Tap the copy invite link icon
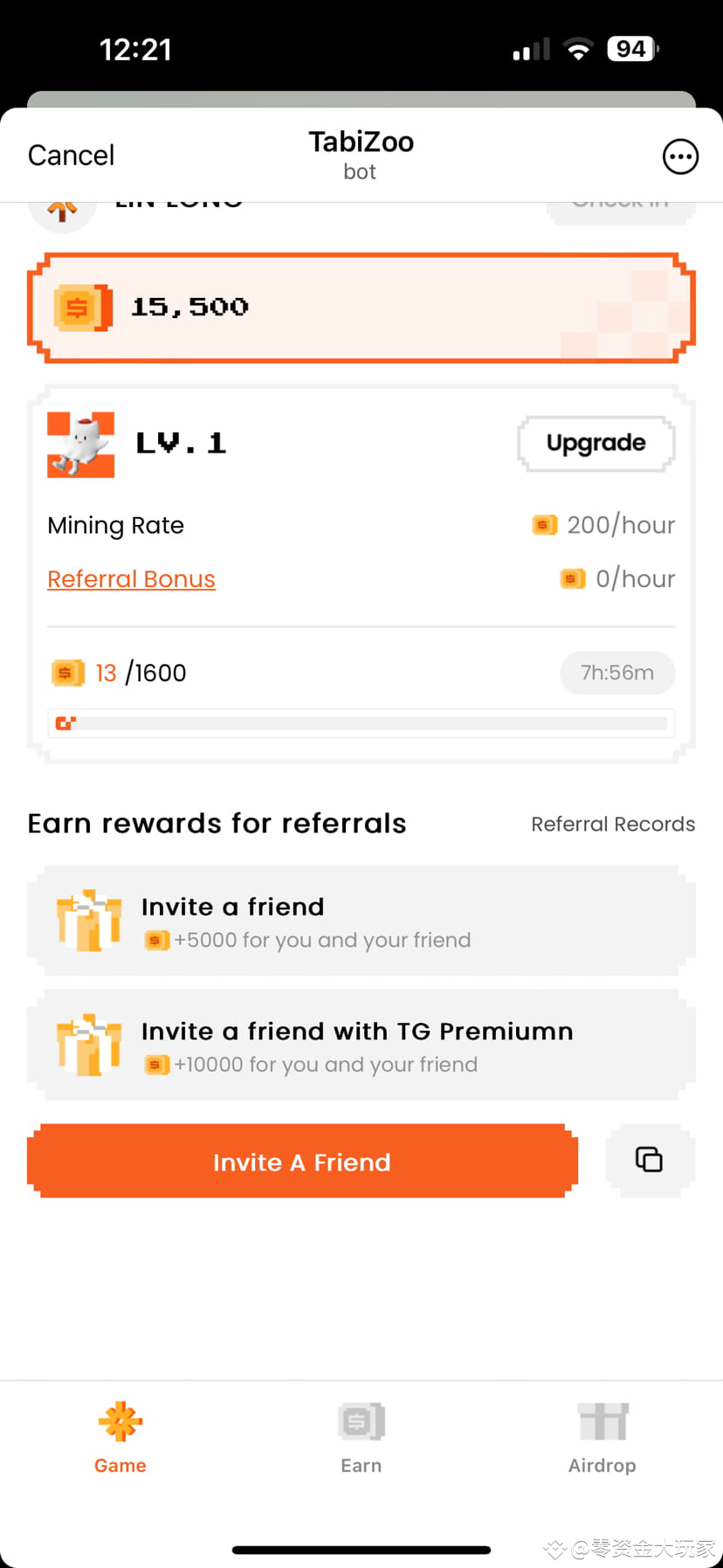The width and height of the screenshot is (723, 1568). [x=650, y=1160]
